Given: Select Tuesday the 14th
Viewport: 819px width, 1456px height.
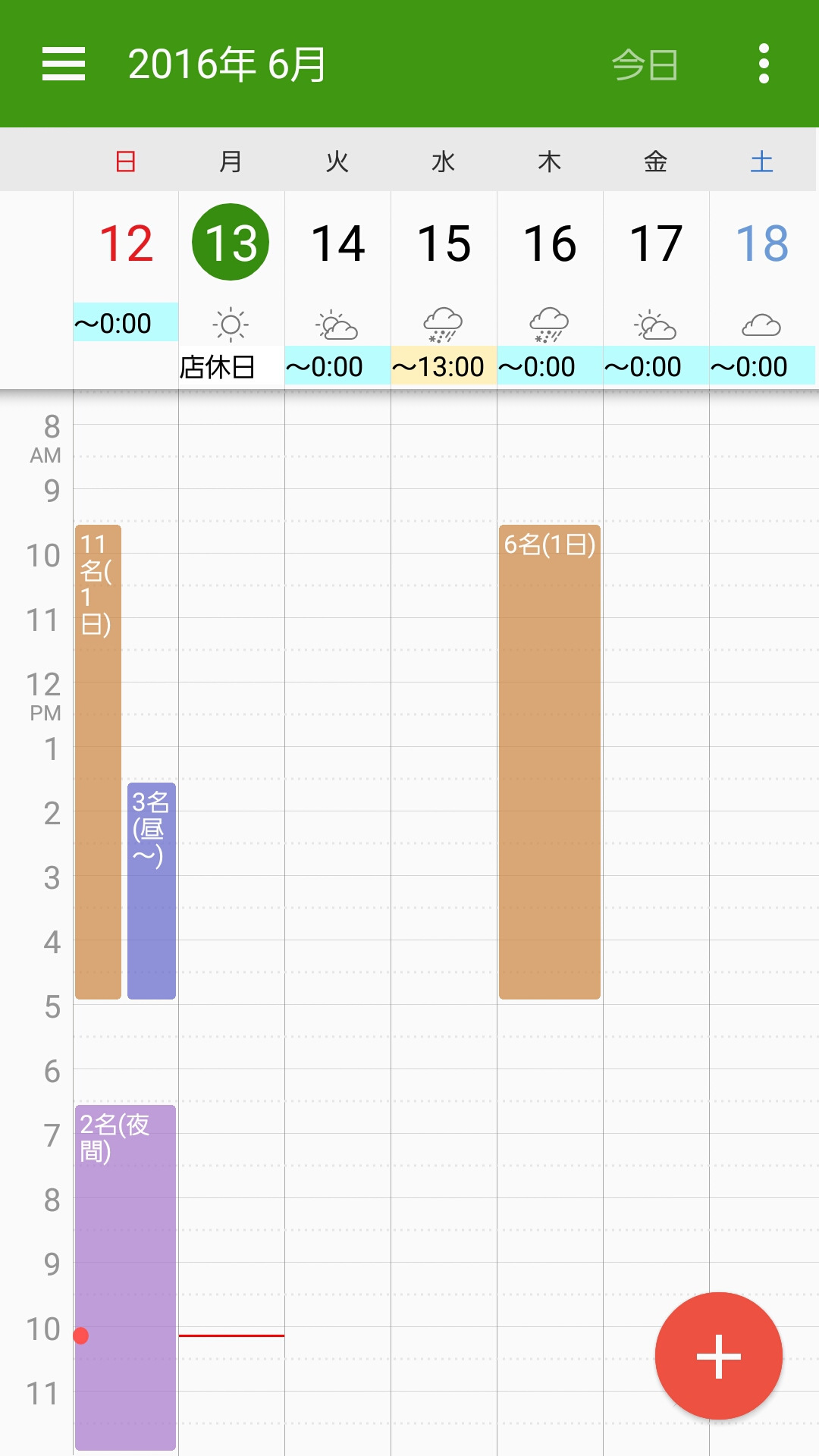Looking at the screenshot, I should (338, 243).
